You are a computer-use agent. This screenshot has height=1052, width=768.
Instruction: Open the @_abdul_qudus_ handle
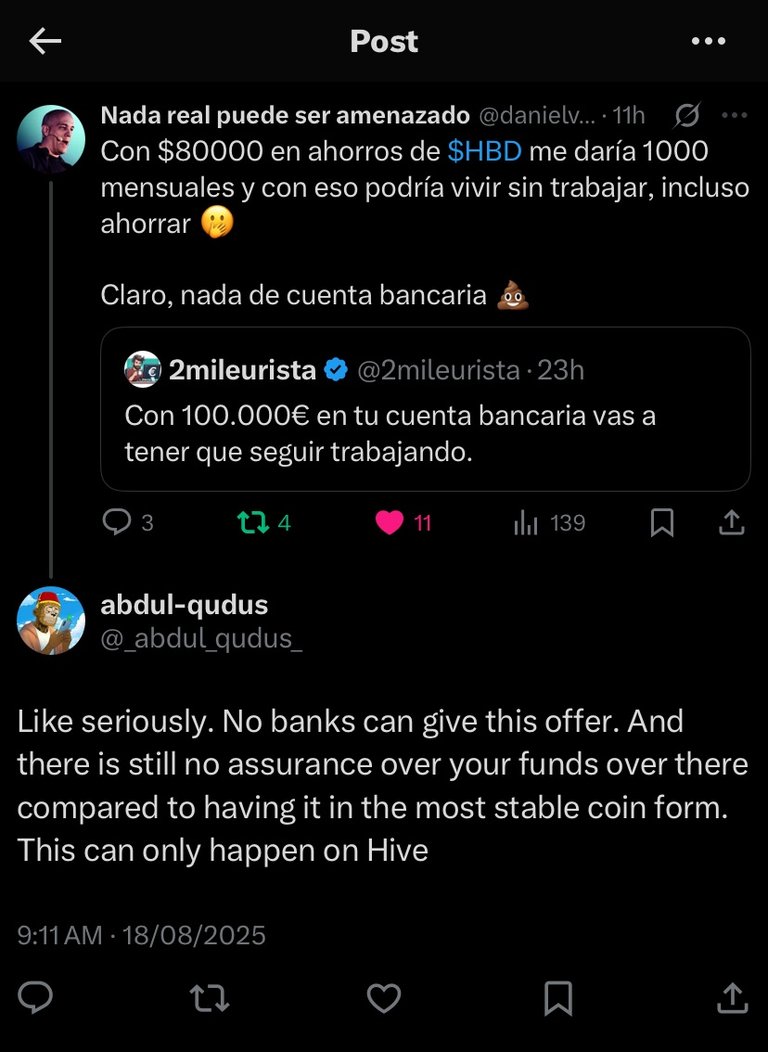201,638
